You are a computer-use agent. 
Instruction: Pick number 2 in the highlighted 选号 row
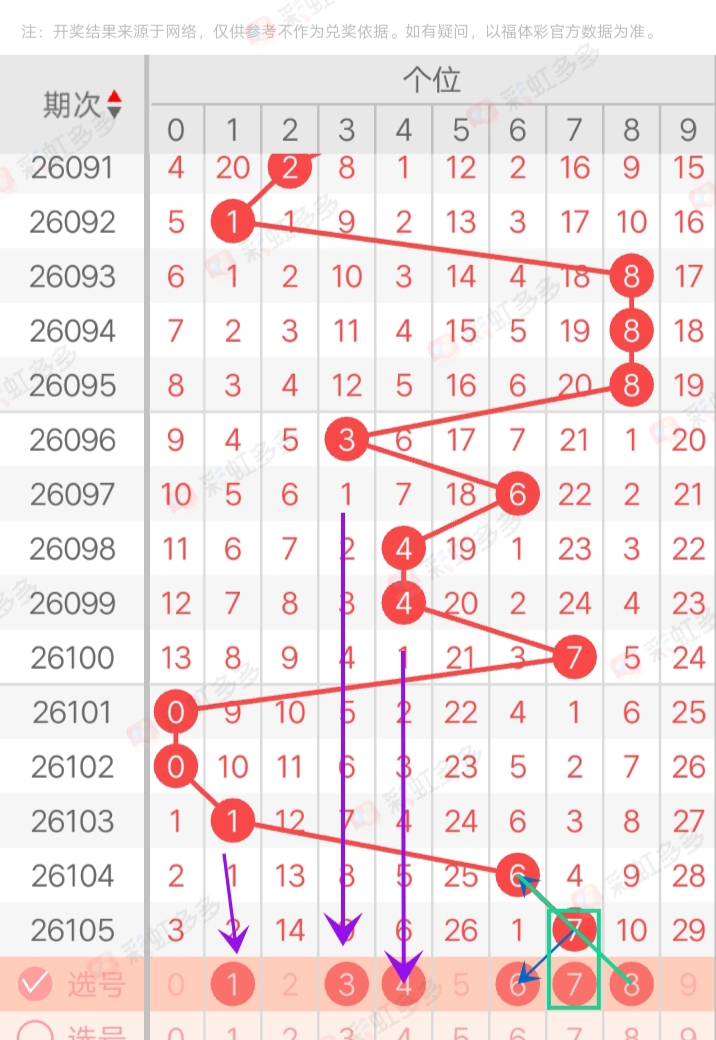(290, 985)
